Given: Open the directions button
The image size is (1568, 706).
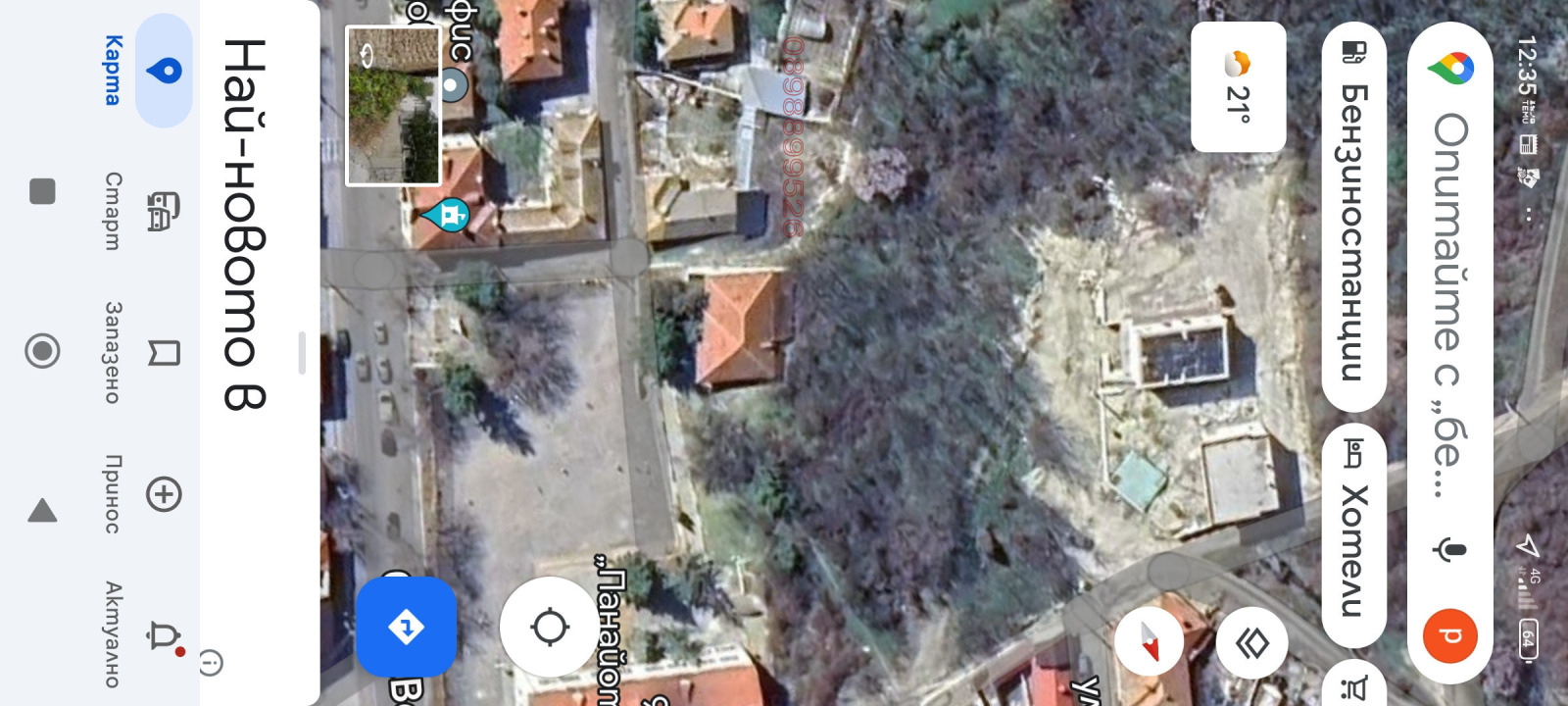Looking at the screenshot, I should point(406,627).
